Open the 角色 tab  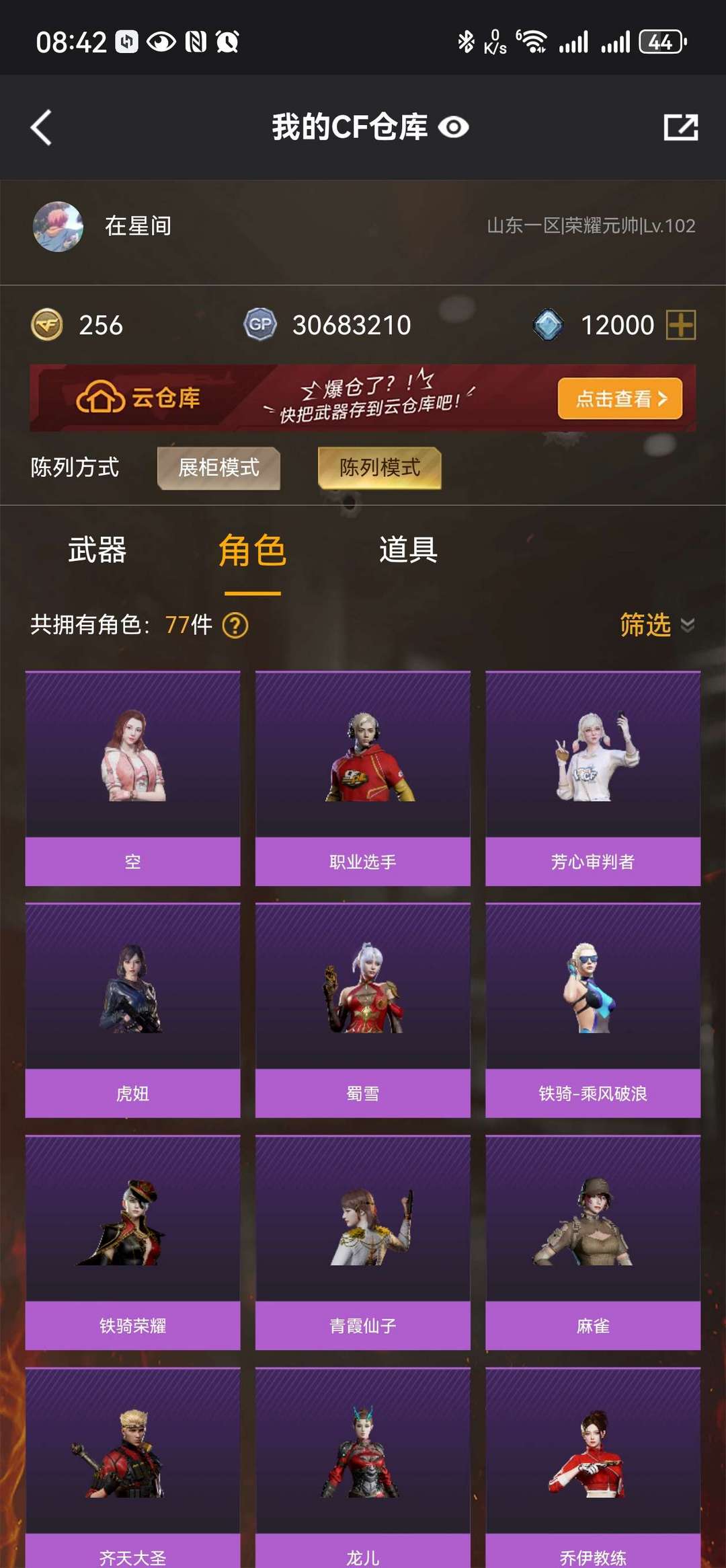253,550
